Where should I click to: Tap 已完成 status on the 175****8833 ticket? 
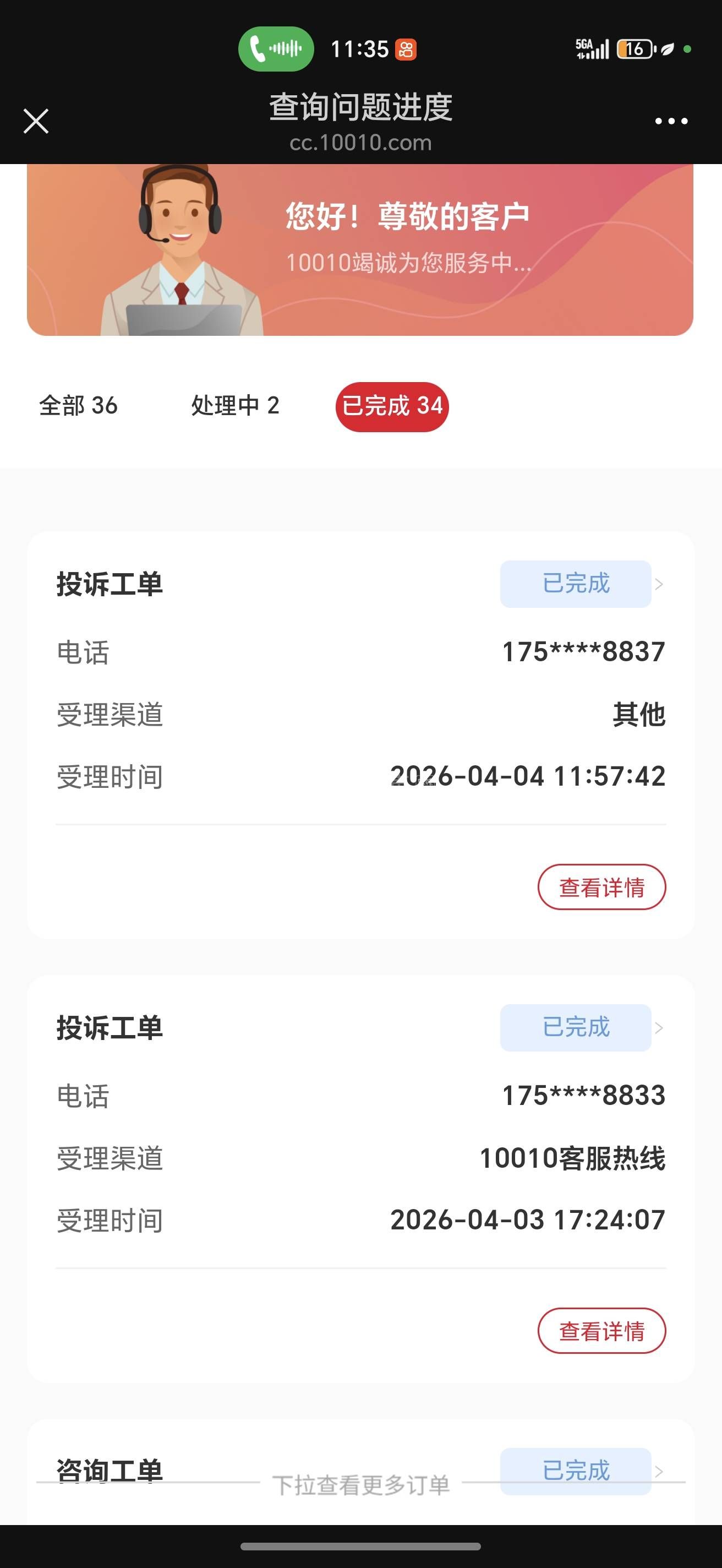point(576,1027)
